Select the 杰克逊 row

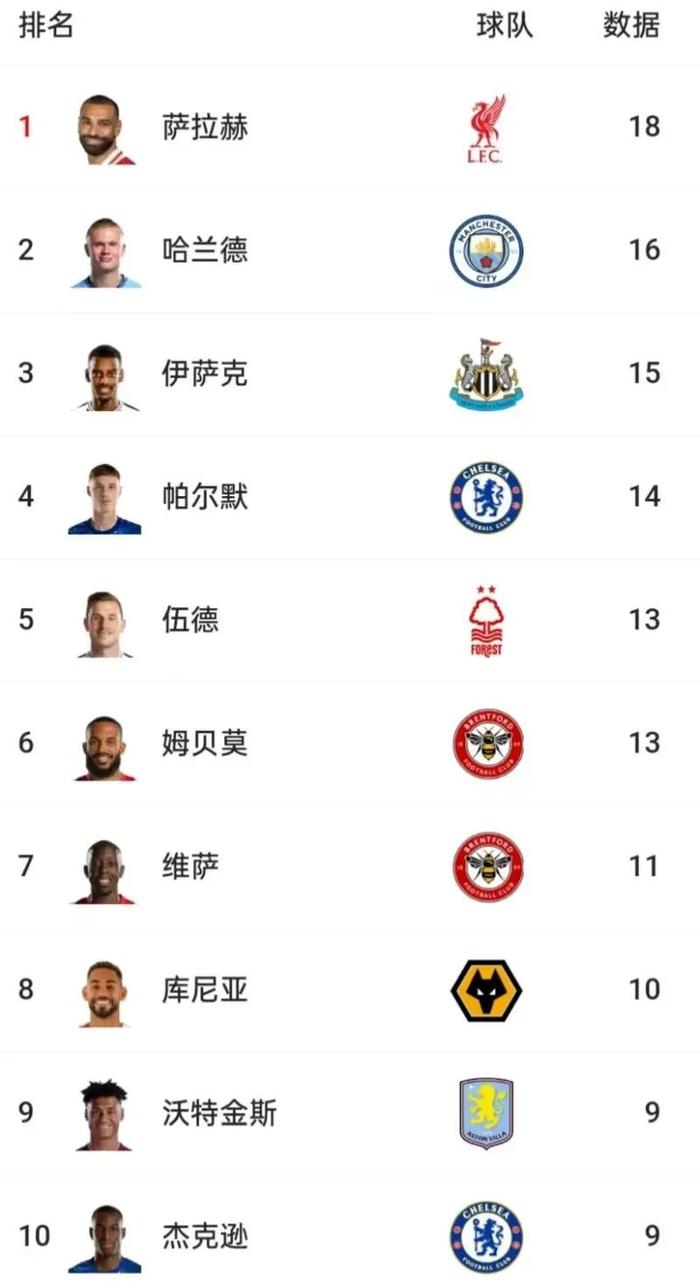point(205,1237)
